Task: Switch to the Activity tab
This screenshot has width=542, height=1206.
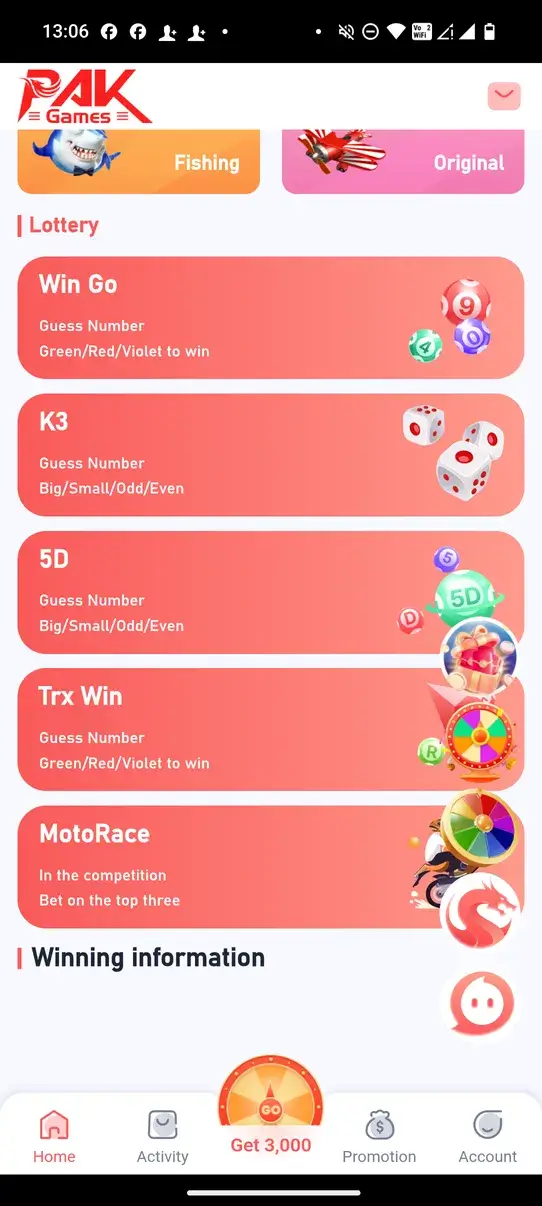Action: click(x=162, y=1137)
